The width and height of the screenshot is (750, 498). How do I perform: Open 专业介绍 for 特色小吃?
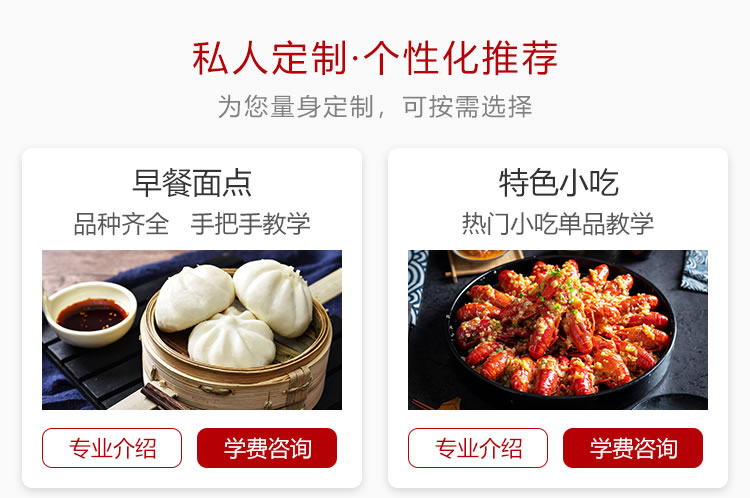tap(478, 448)
